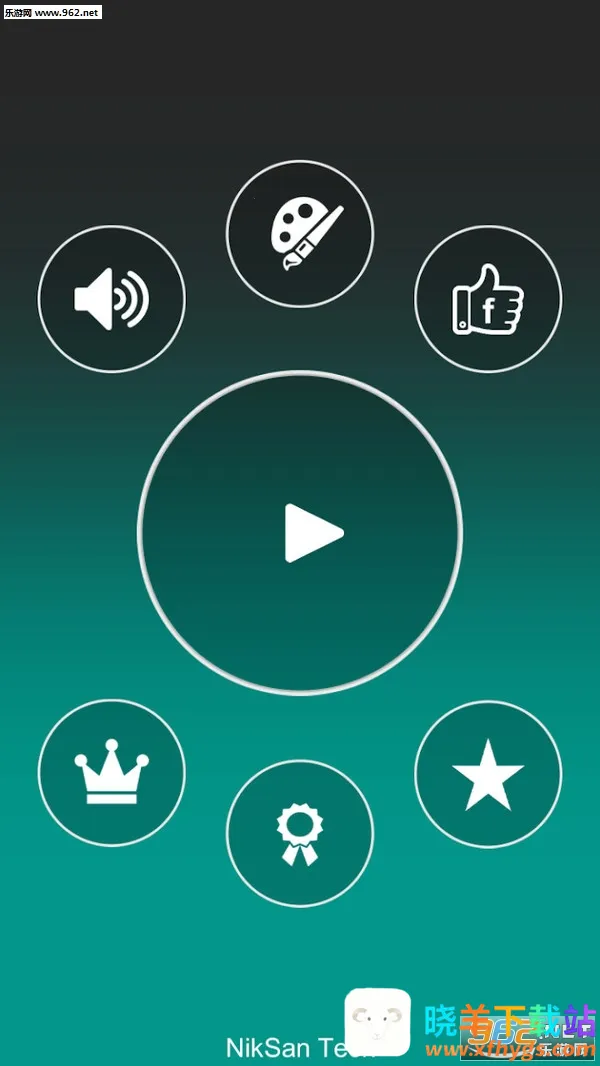600x1066 pixels.
Task: Open the crown leaderboard
Action: (x=112, y=772)
